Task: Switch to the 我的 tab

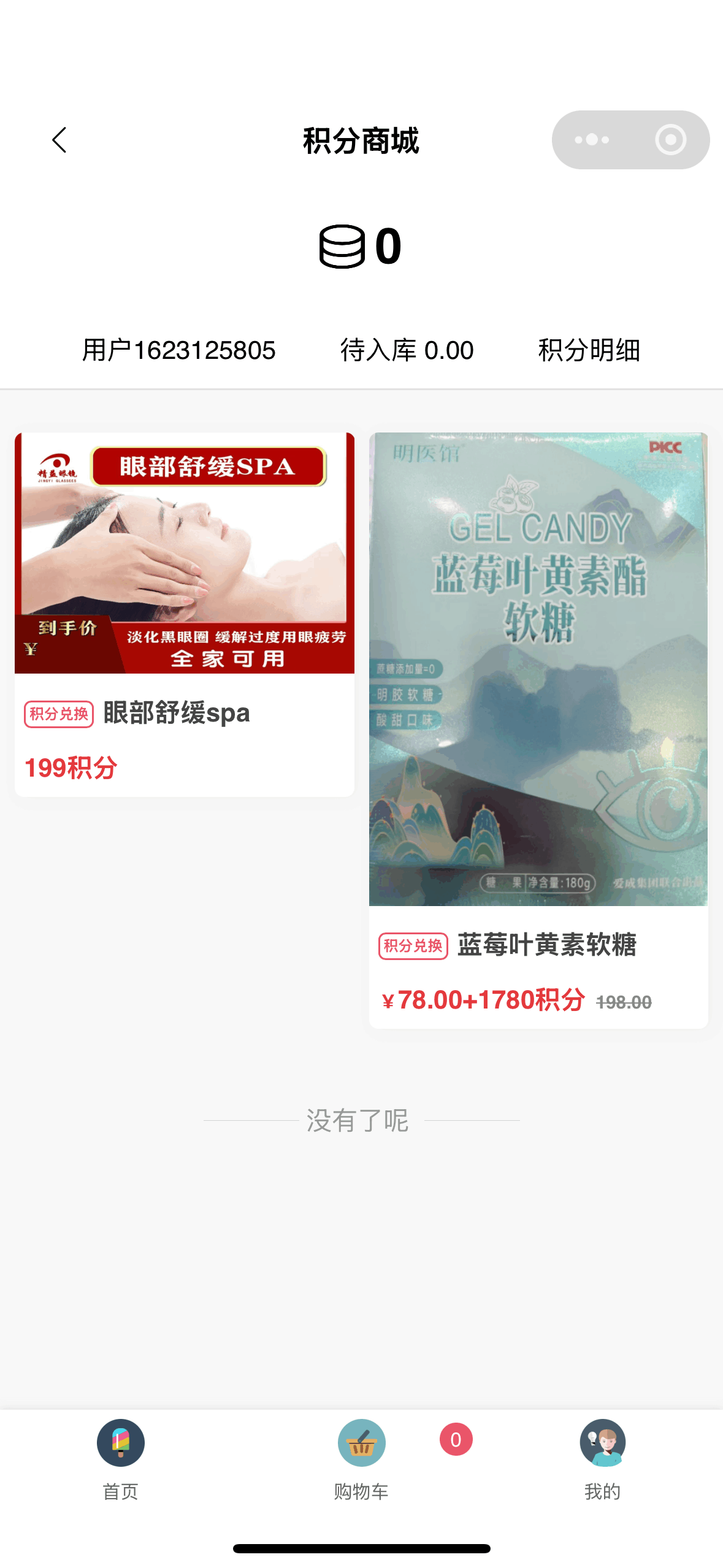Action: pyautogui.click(x=602, y=1457)
